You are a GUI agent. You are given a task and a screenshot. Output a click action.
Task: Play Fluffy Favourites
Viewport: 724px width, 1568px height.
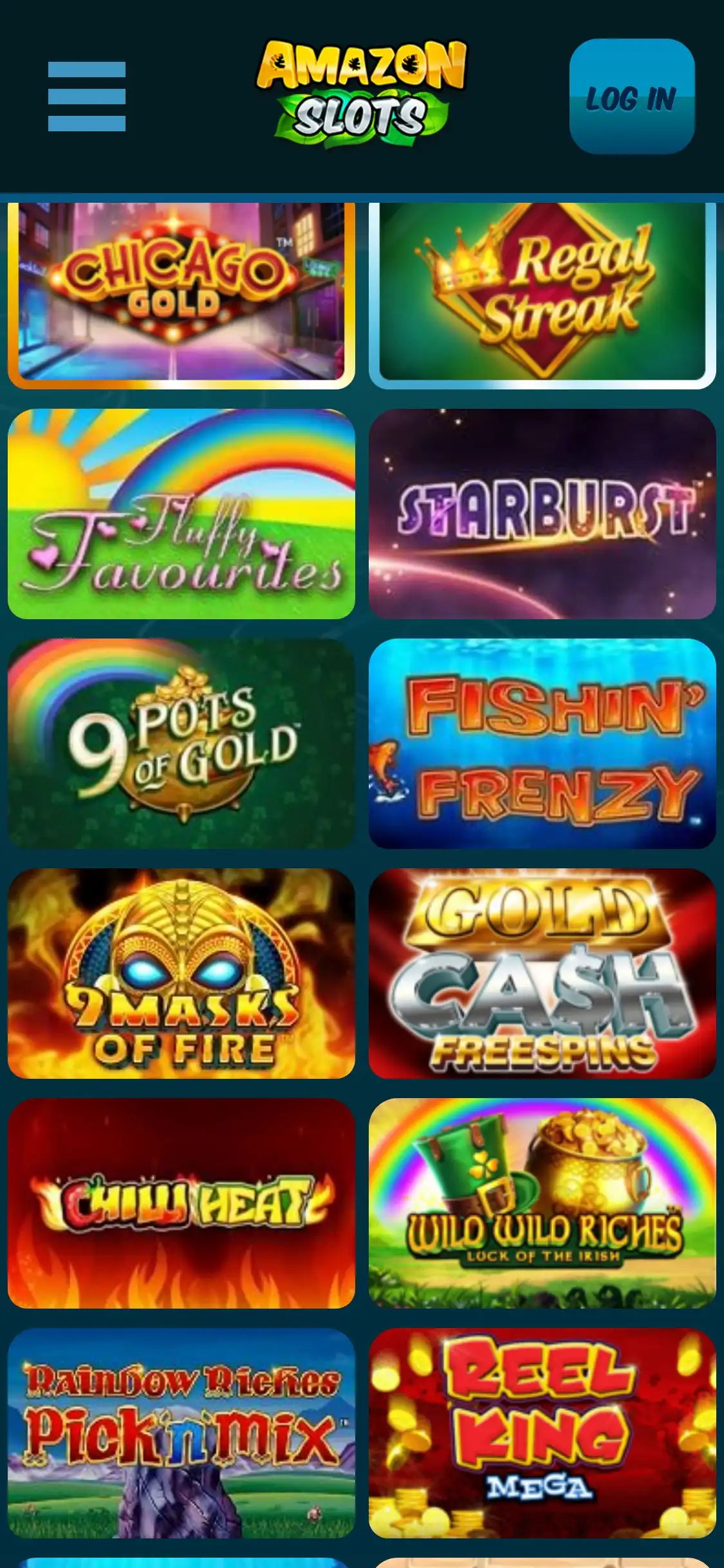[x=181, y=514]
